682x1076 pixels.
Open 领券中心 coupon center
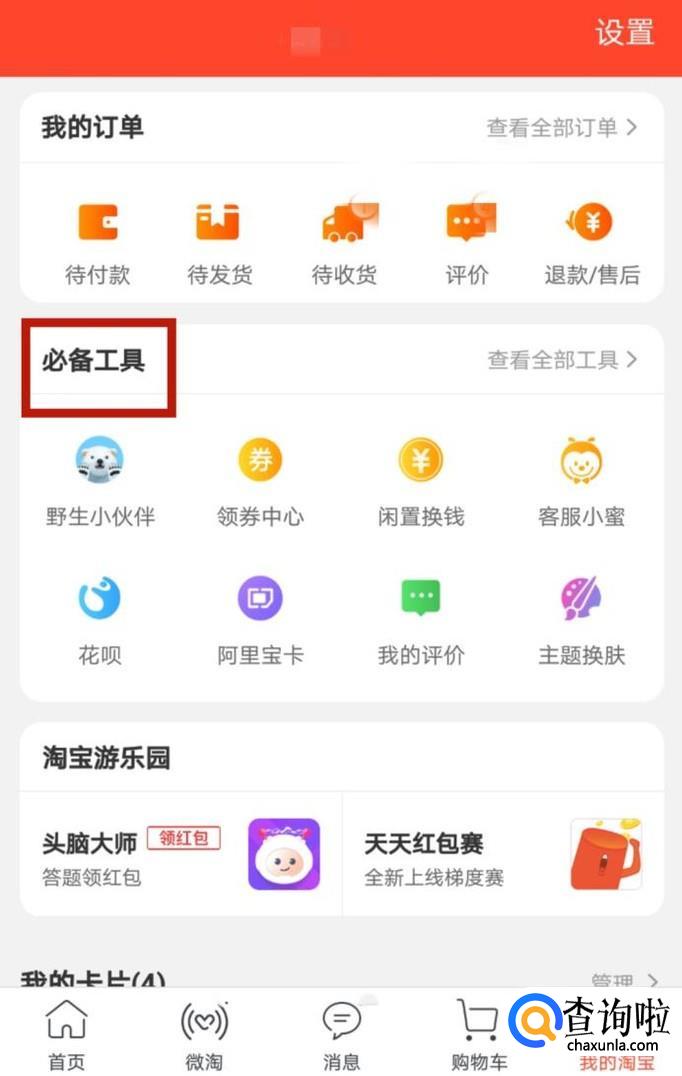[x=260, y=482]
